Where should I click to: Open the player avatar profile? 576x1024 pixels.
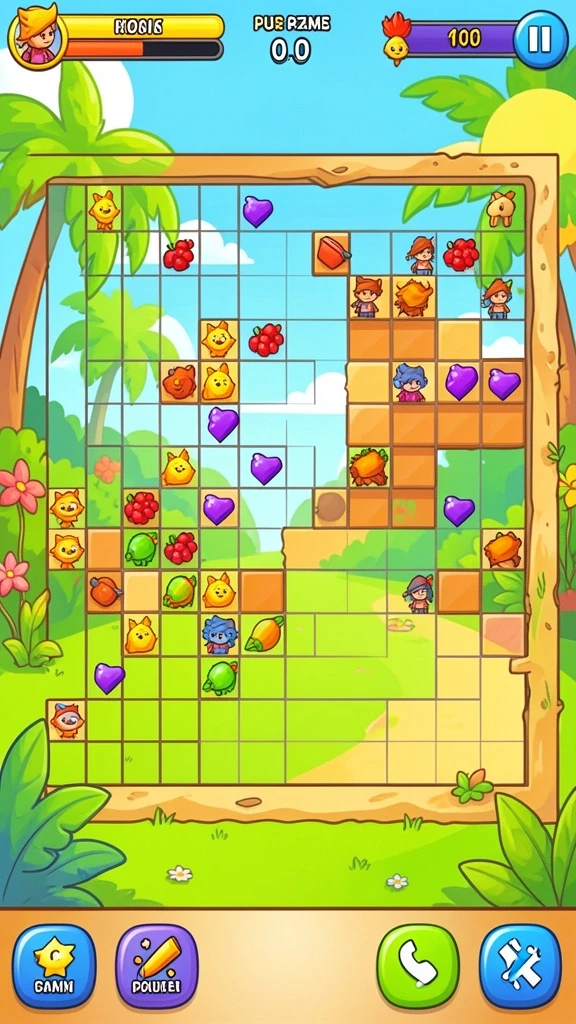[38, 36]
